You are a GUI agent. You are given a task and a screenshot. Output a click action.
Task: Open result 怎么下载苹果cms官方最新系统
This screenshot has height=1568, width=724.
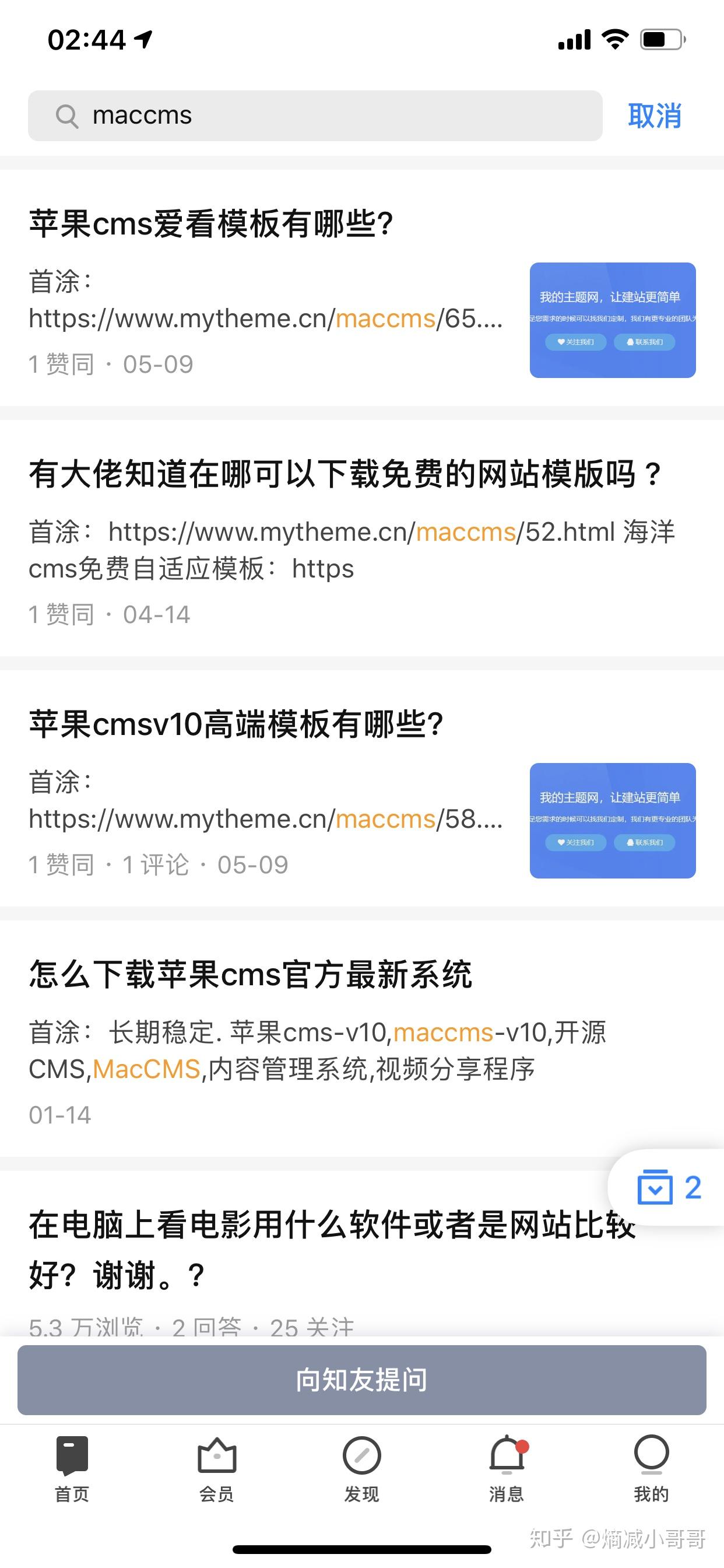tap(250, 975)
